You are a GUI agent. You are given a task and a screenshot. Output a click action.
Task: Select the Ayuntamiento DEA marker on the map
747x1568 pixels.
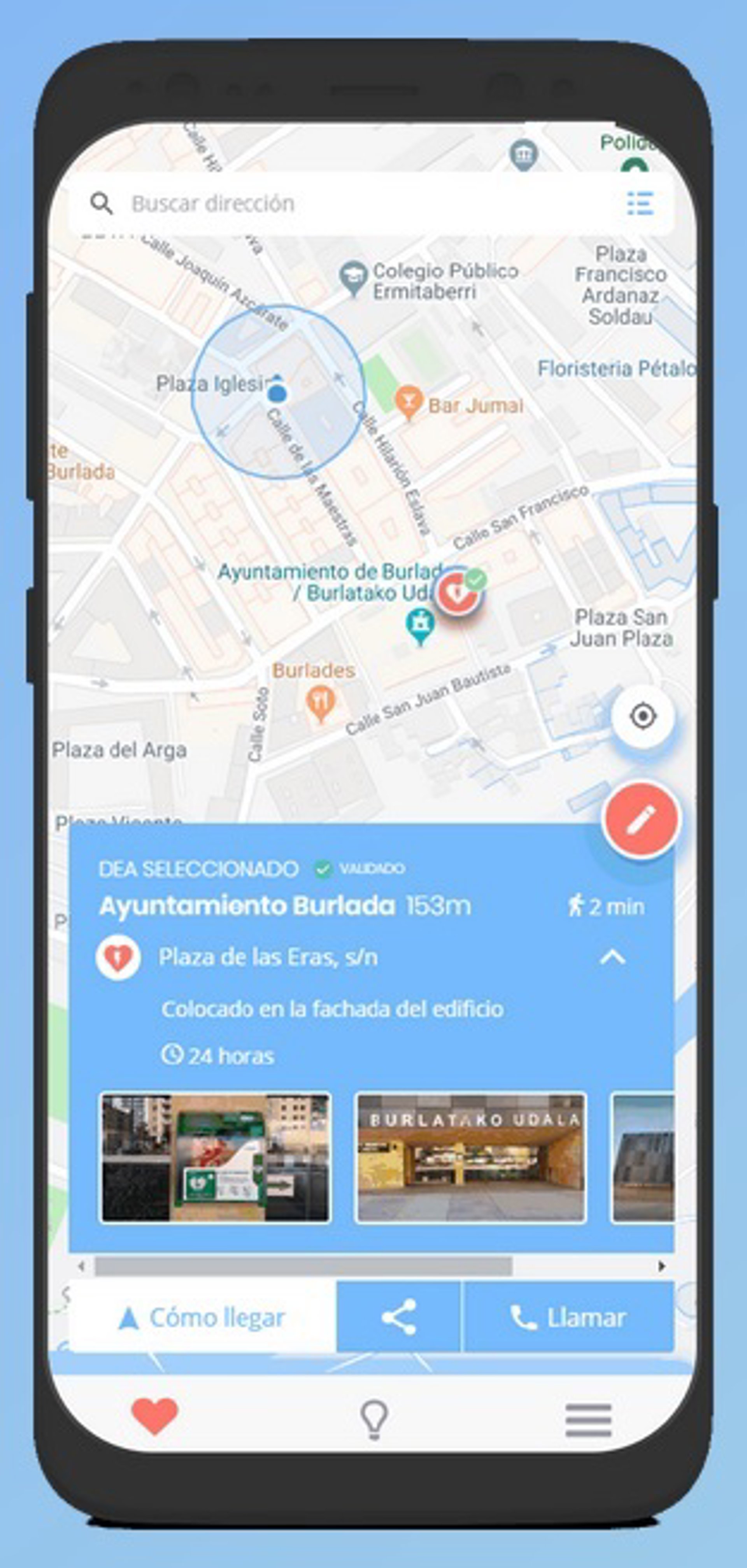458,592
